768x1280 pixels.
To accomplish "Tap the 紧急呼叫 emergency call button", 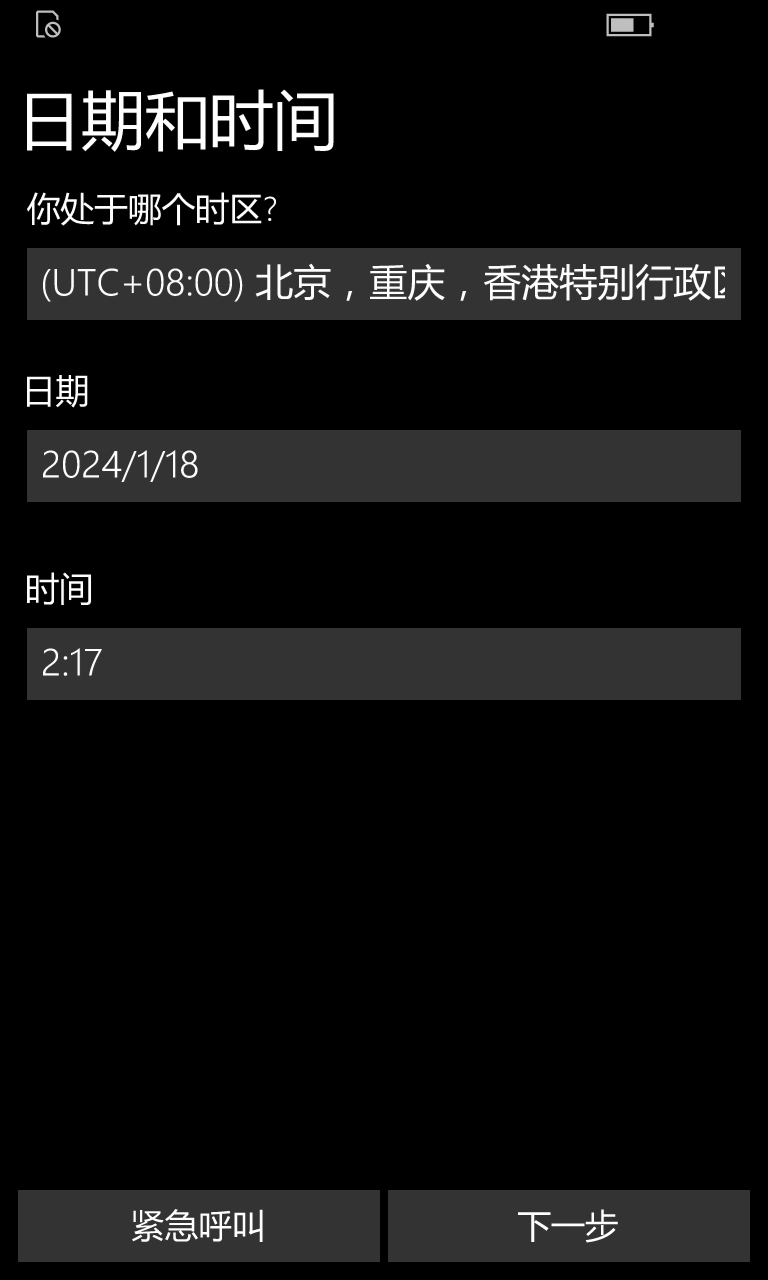I will coord(199,1226).
